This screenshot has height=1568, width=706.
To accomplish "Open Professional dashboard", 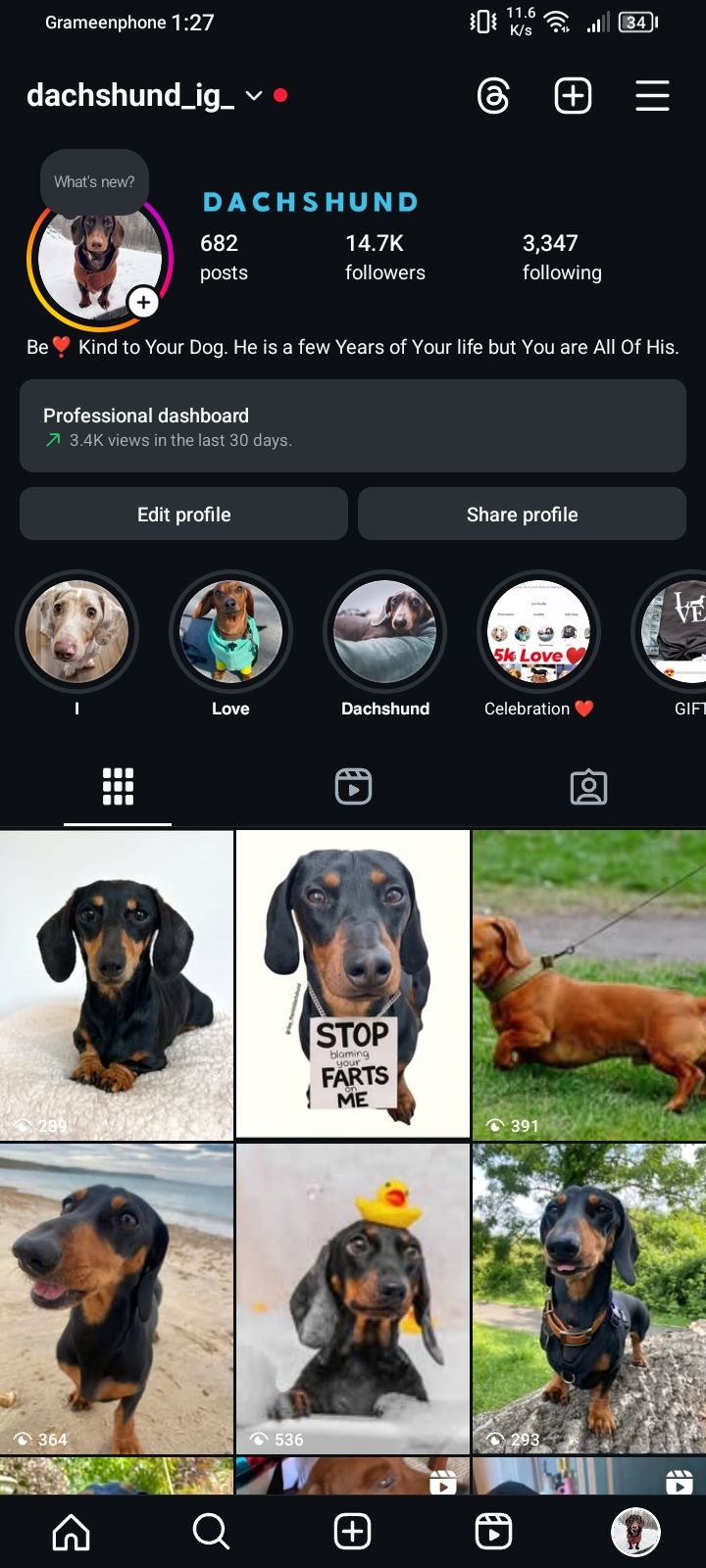I will tap(353, 426).
